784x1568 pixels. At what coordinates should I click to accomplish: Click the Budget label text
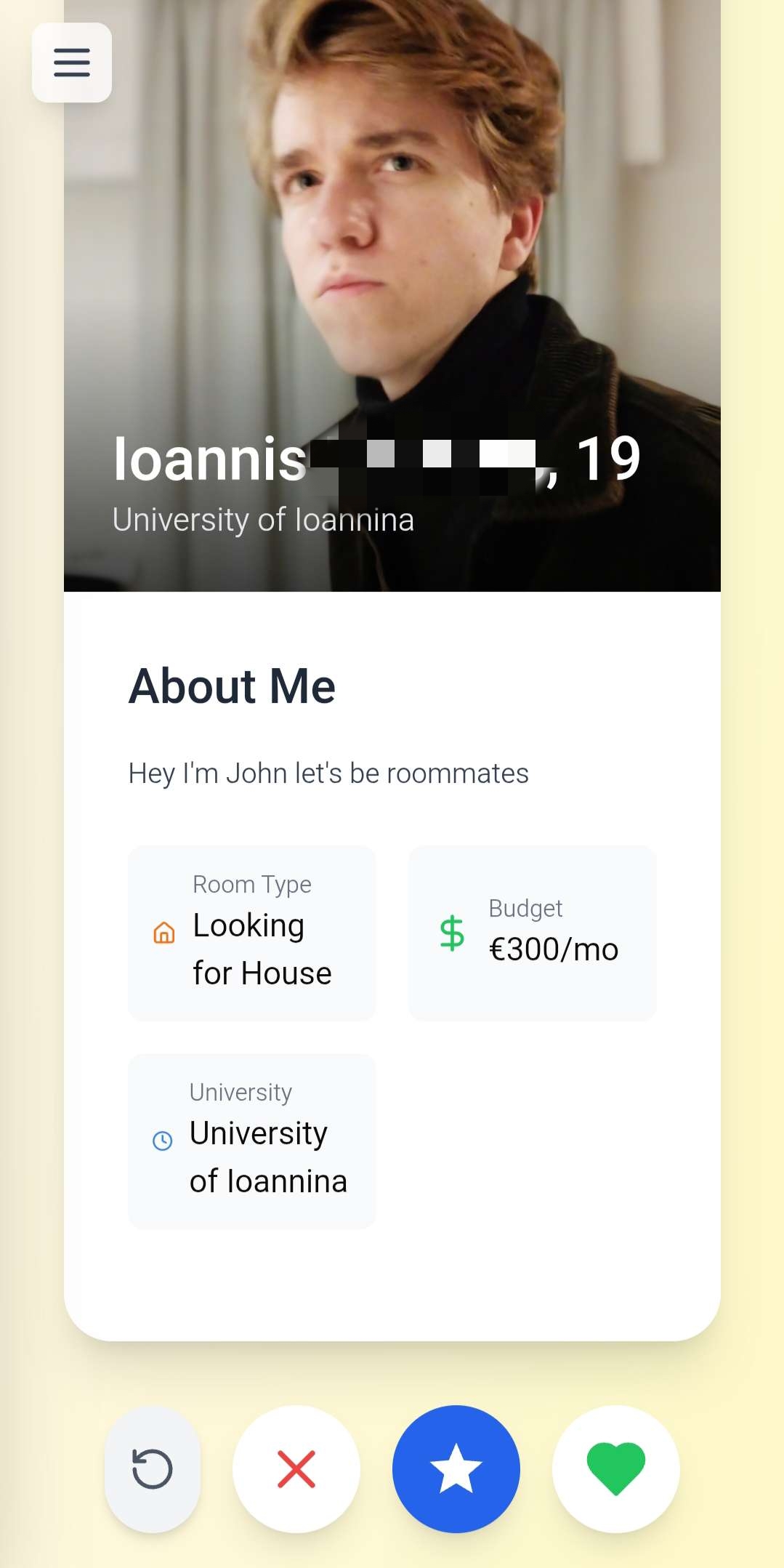click(x=525, y=908)
